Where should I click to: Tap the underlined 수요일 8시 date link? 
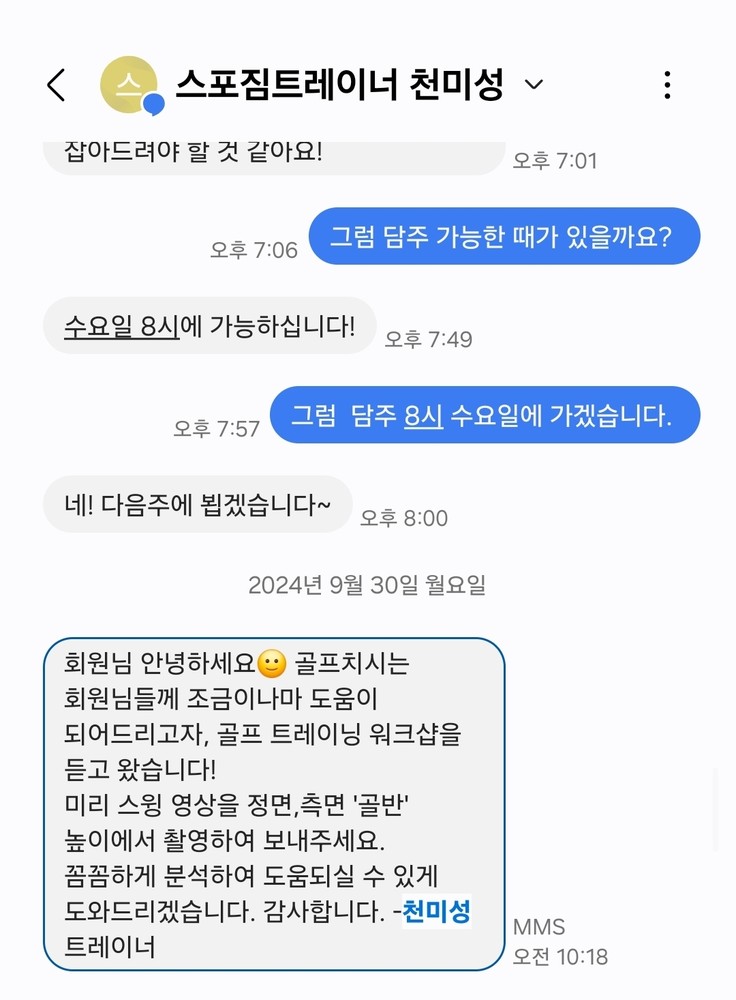click(121, 326)
